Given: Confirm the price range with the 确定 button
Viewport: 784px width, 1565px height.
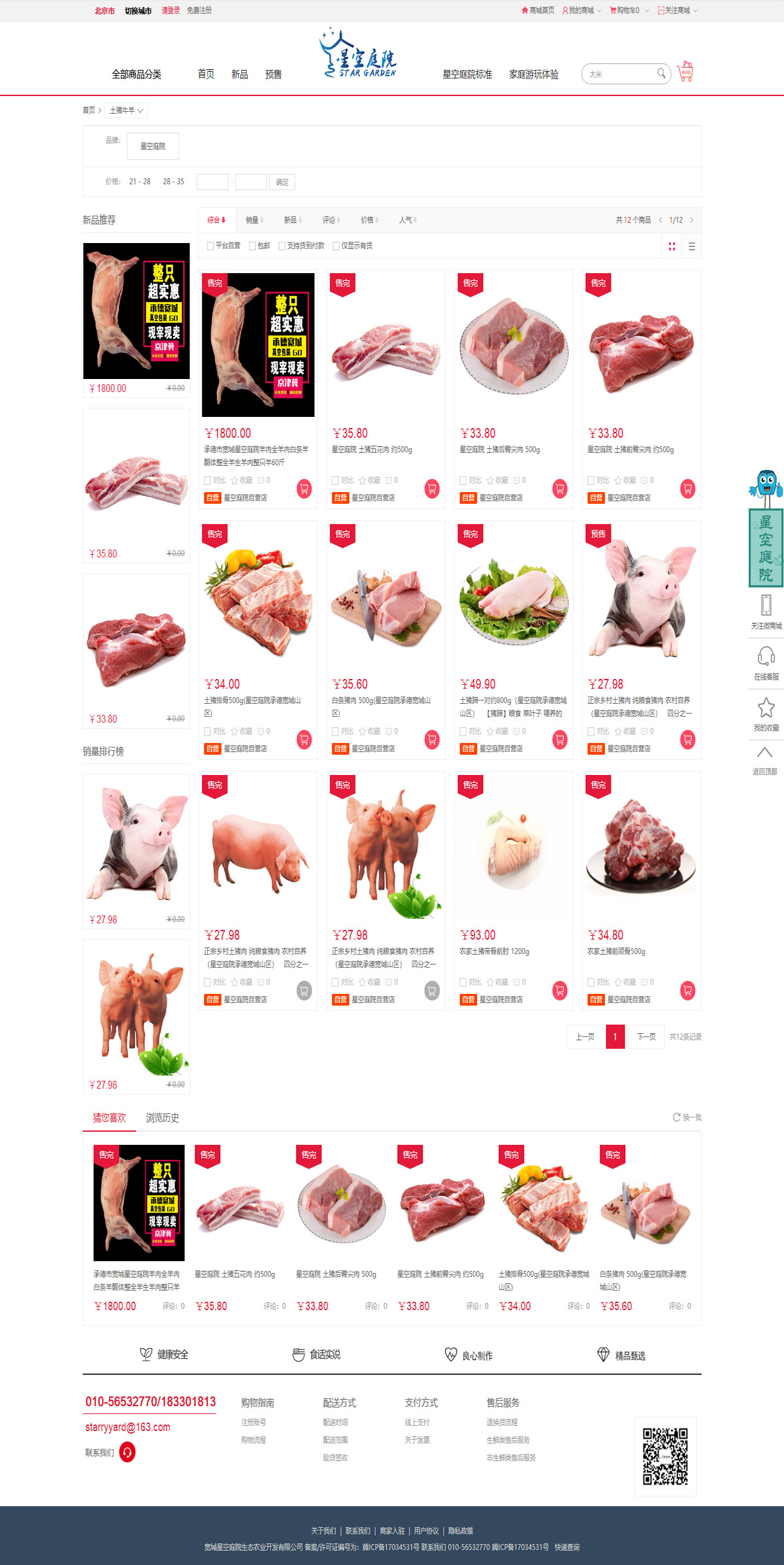Looking at the screenshot, I should click(282, 182).
